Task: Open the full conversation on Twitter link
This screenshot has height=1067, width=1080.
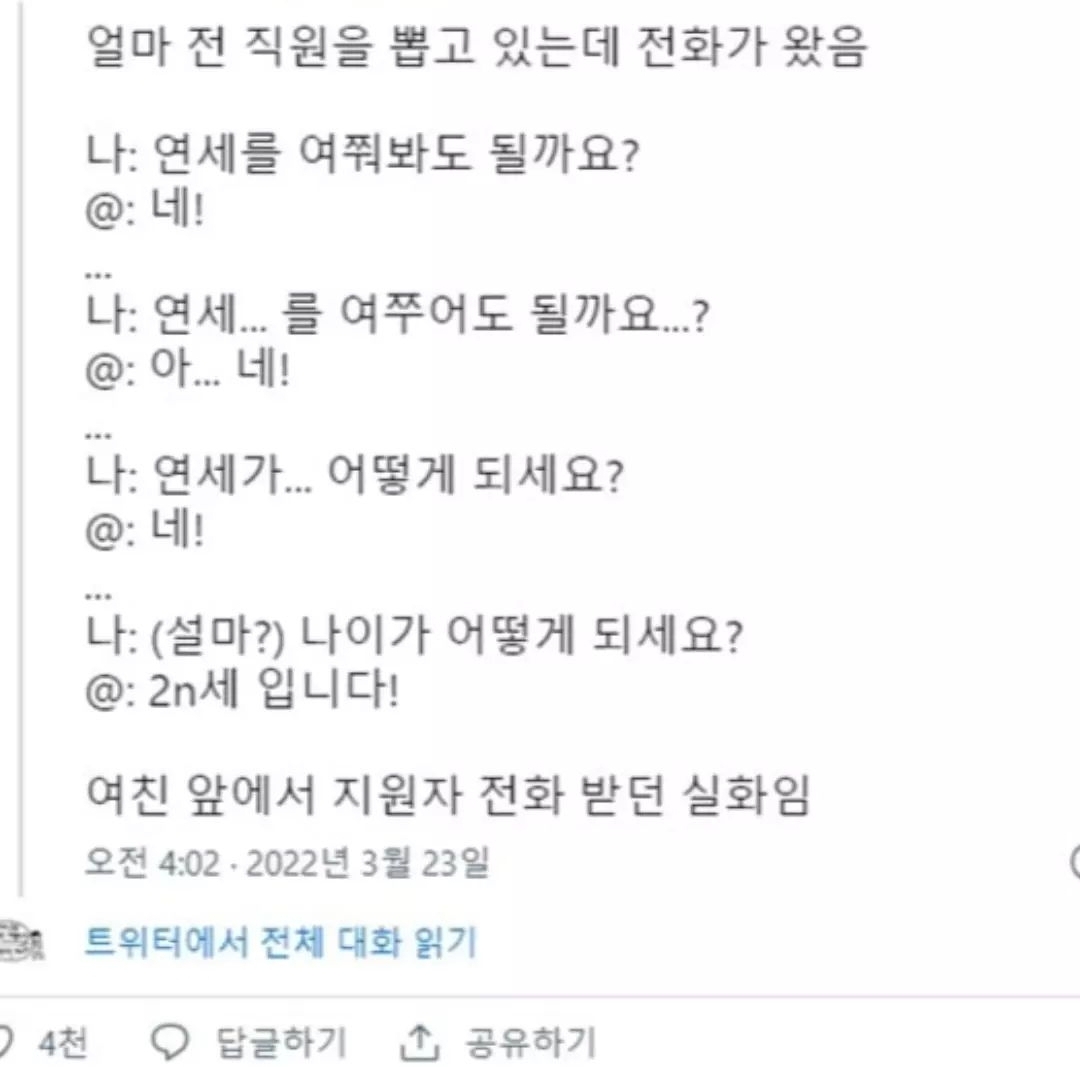Action: pos(280,942)
